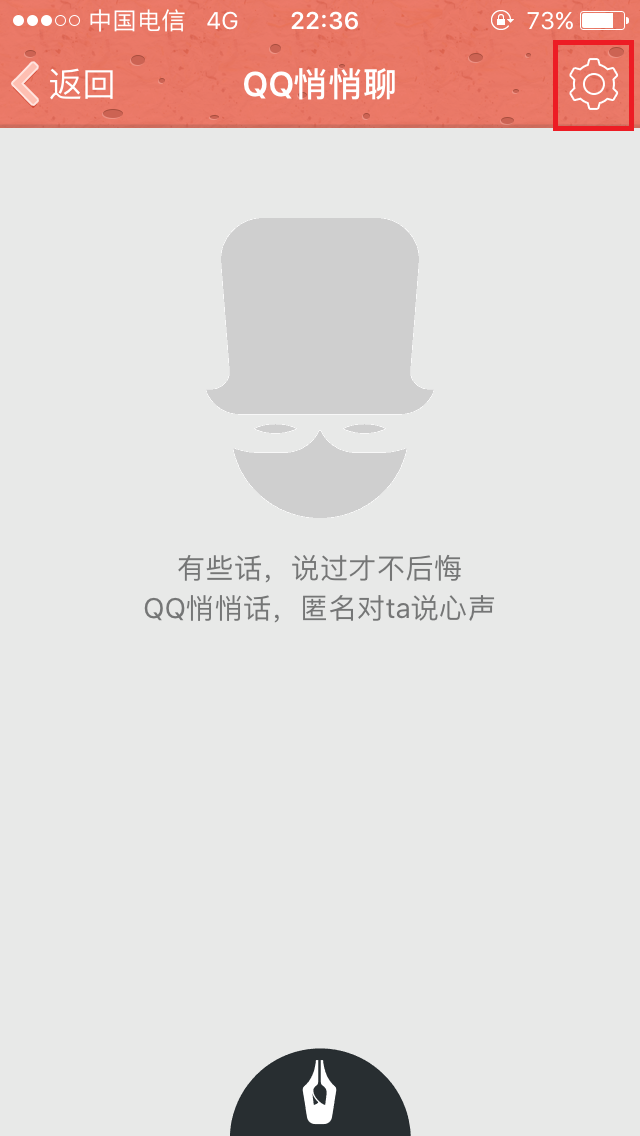This screenshot has width=640, height=1136.
Task: Go back using the 返回 button
Action: (x=62, y=84)
